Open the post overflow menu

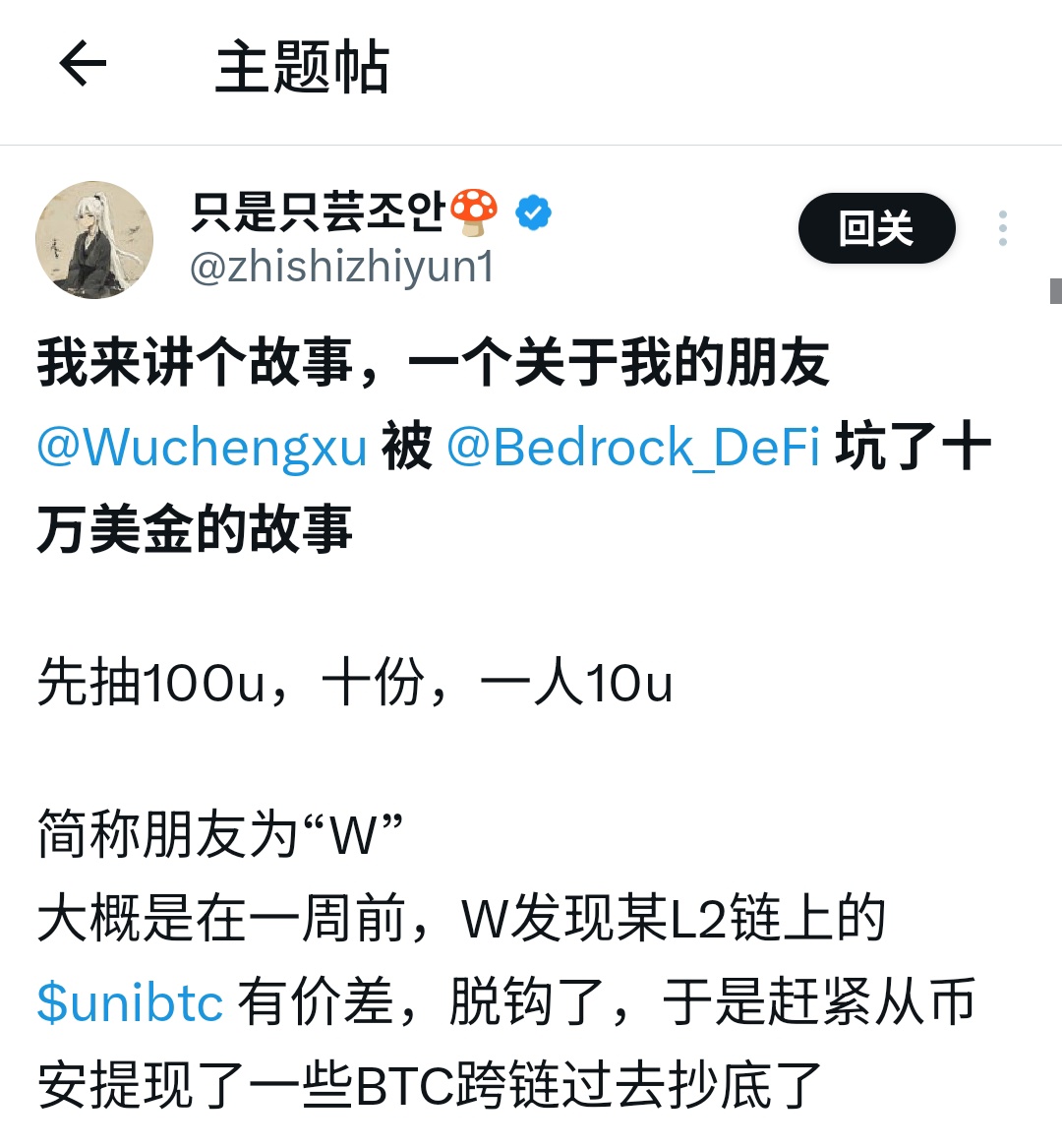point(1002,228)
